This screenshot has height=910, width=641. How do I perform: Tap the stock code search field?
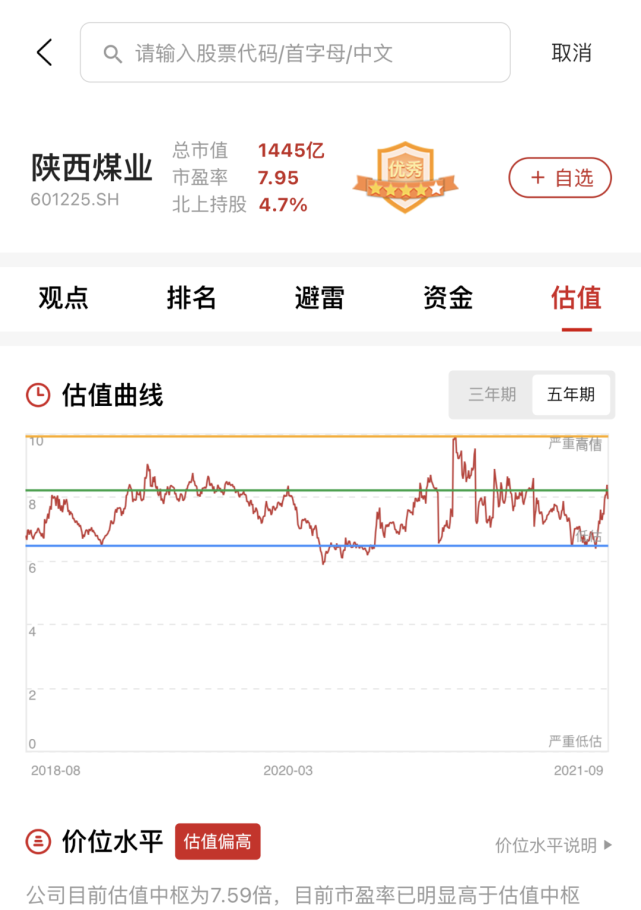(x=295, y=53)
